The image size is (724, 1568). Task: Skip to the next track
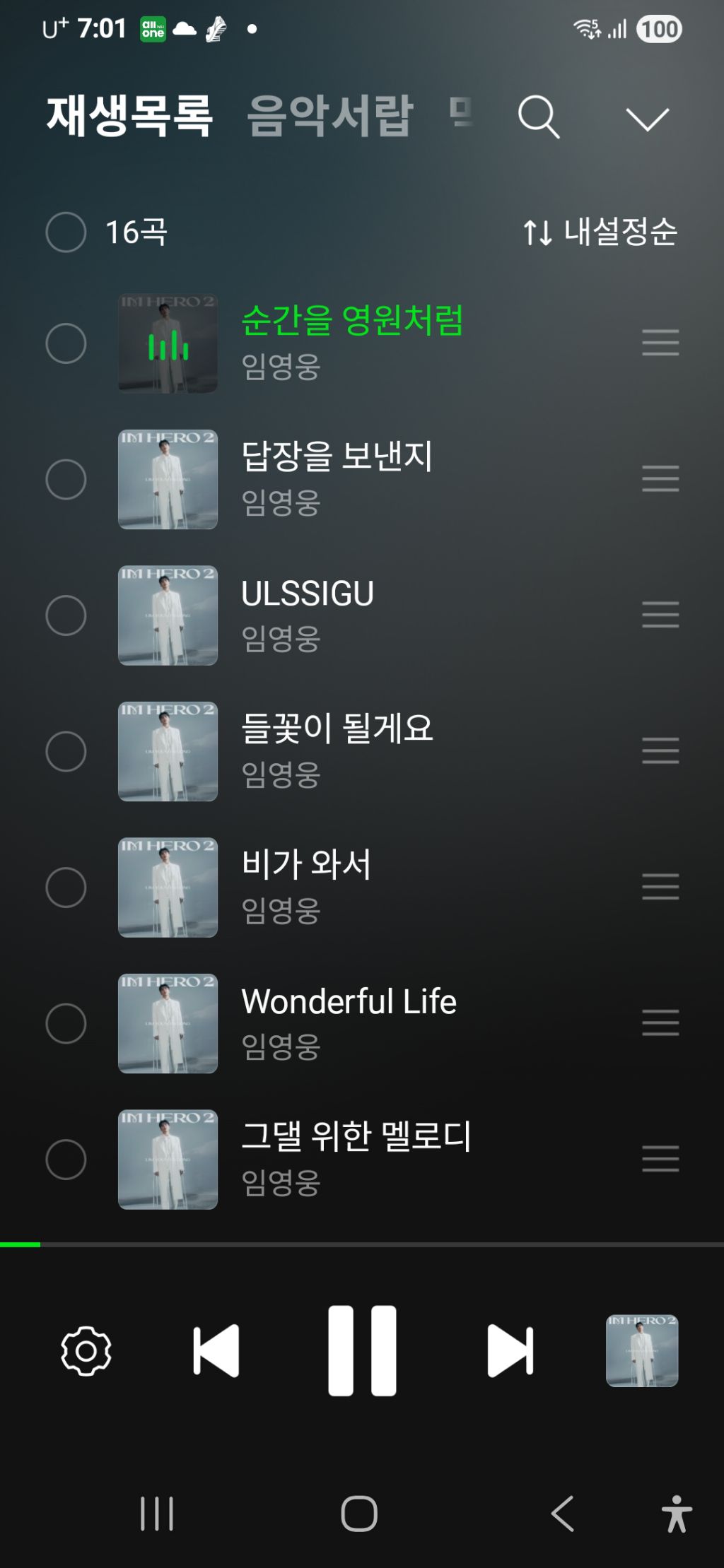[x=510, y=1351]
